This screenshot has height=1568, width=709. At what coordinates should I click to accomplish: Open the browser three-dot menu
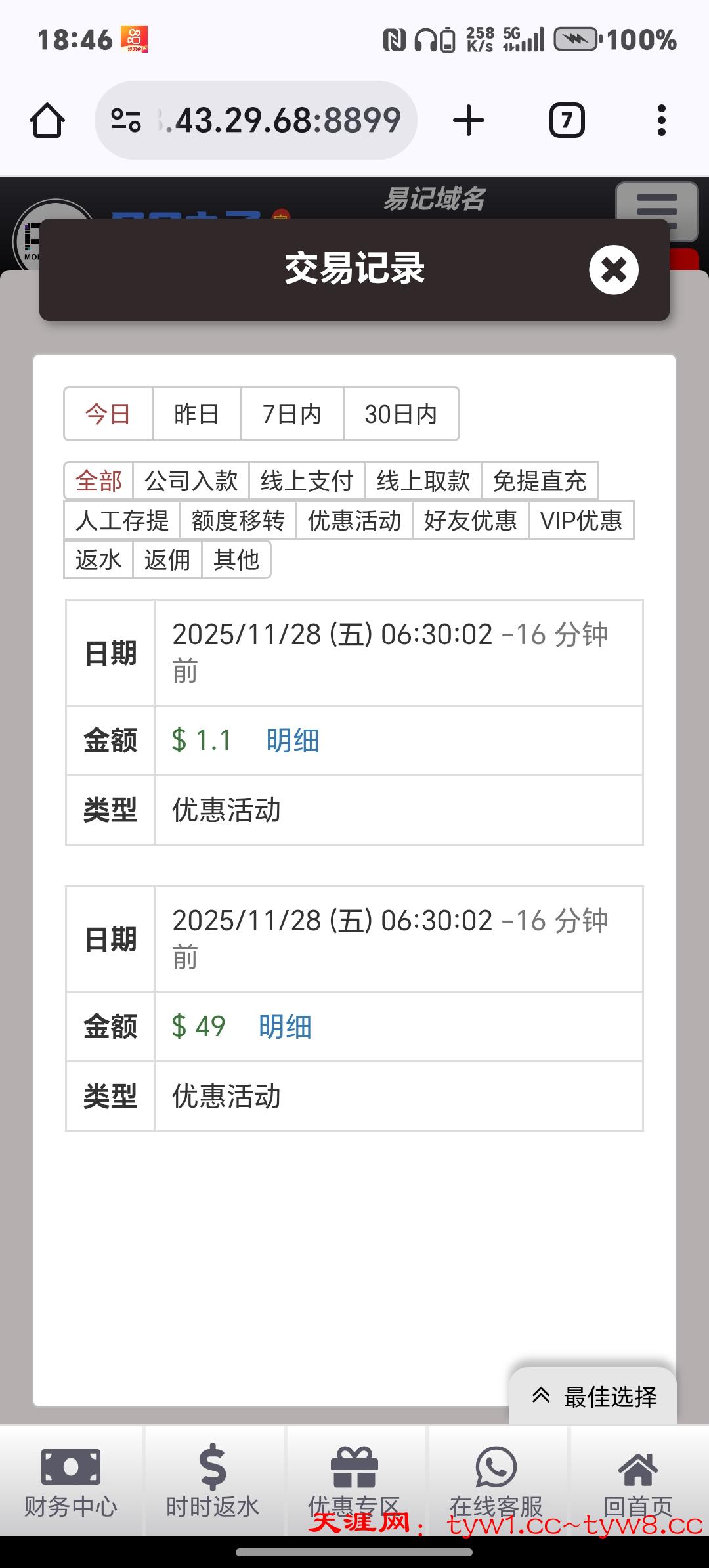[x=662, y=120]
